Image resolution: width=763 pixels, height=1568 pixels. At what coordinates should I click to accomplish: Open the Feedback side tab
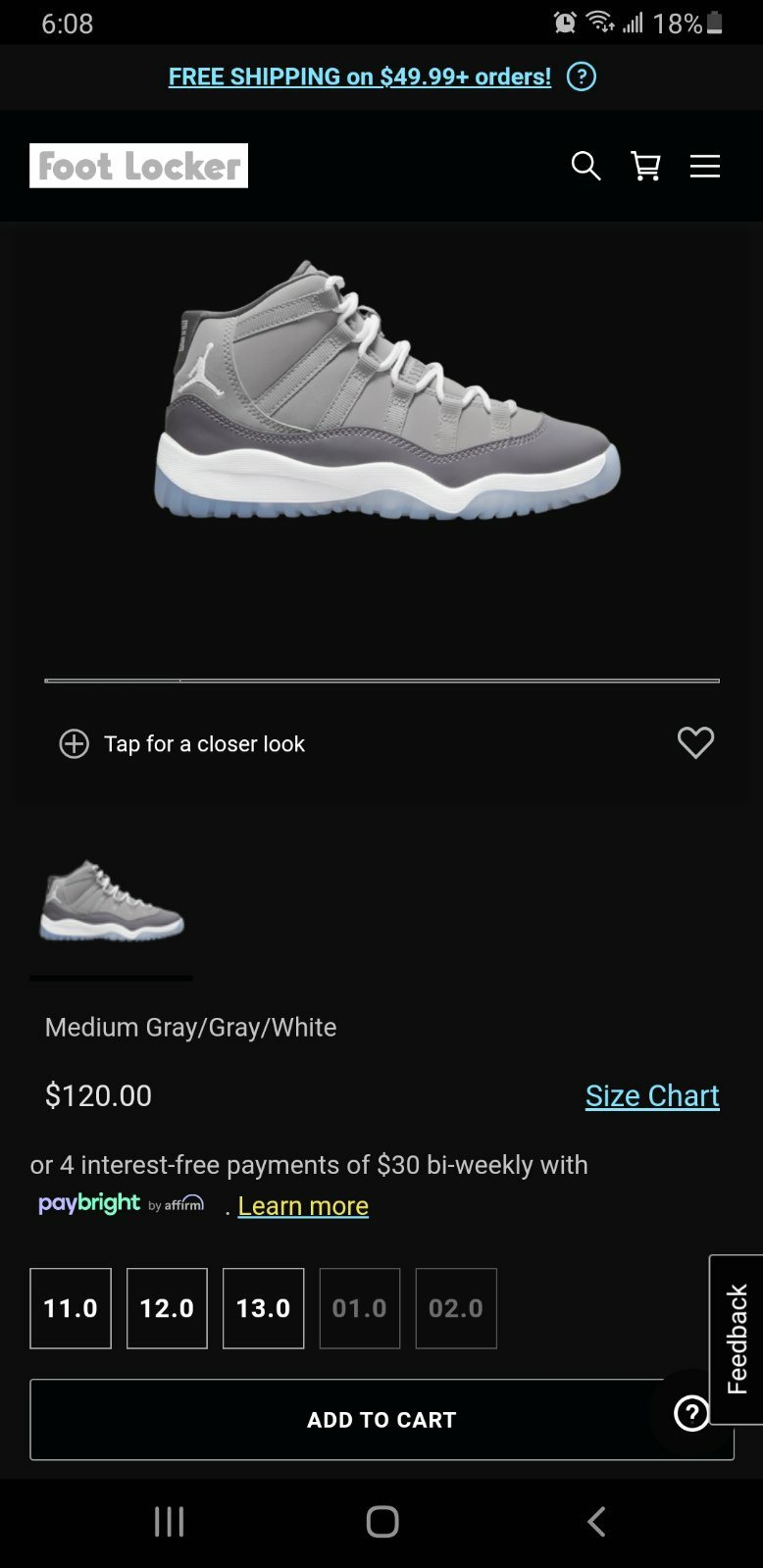click(737, 1339)
